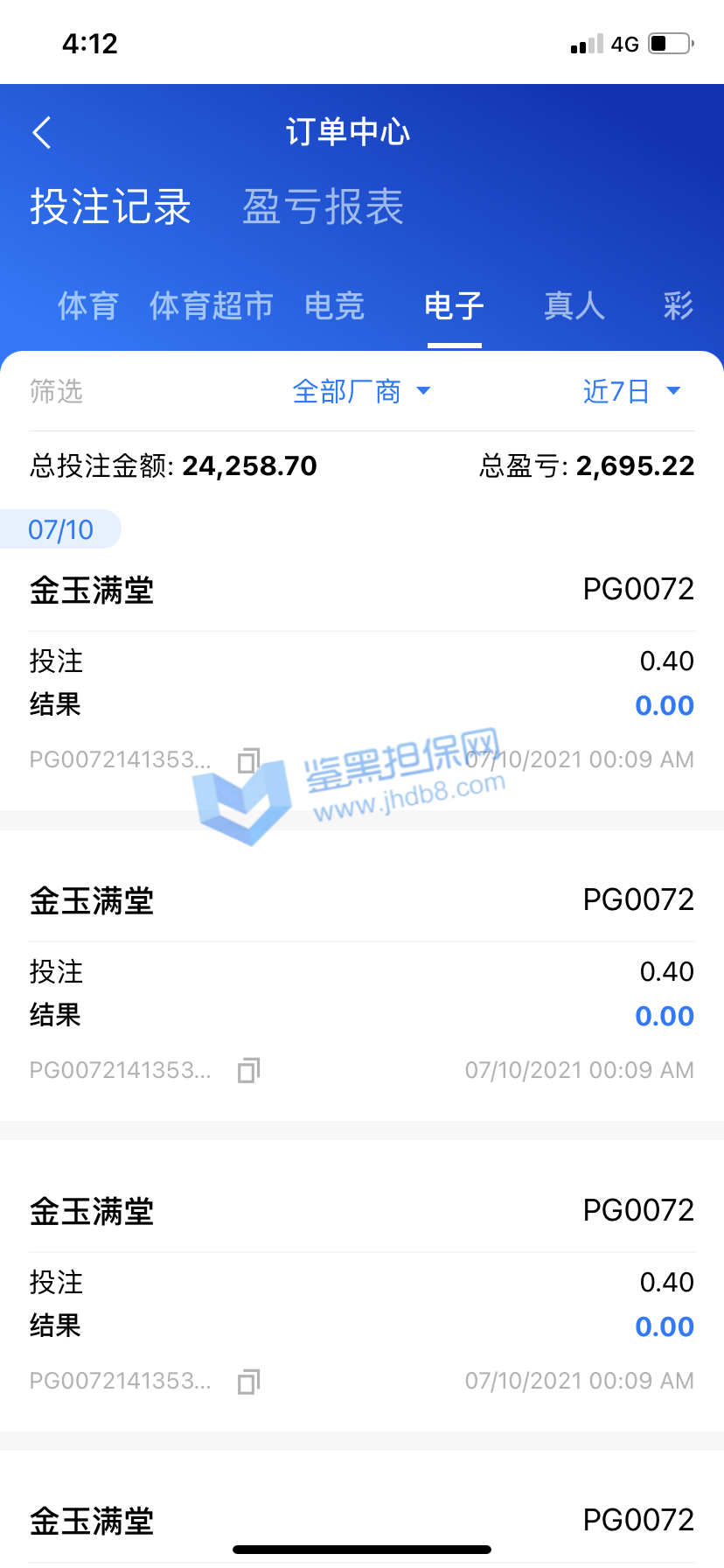Open the 体育超市 tab
This screenshot has width=724, height=1568.
212,306
